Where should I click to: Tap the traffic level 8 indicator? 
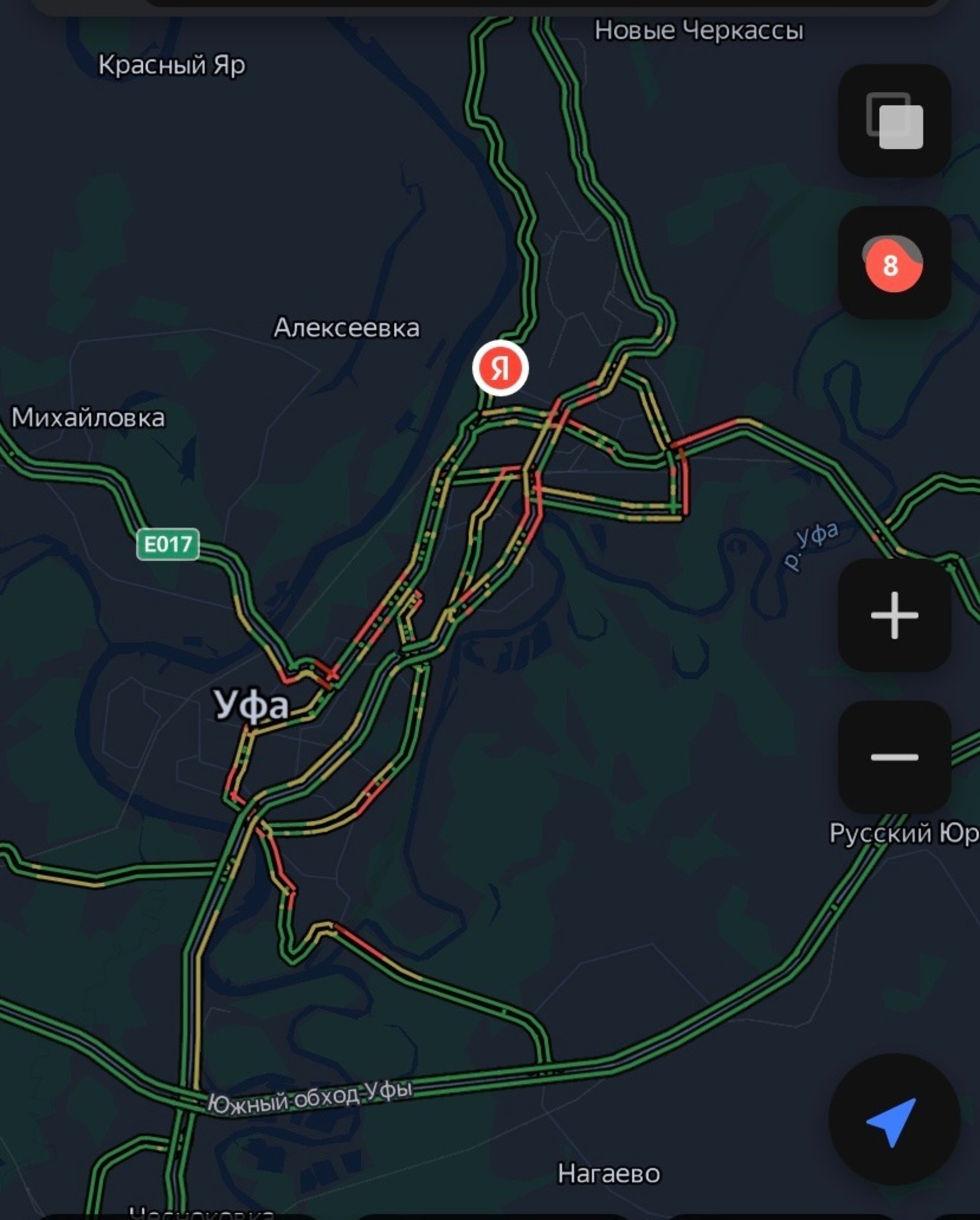coord(894,263)
